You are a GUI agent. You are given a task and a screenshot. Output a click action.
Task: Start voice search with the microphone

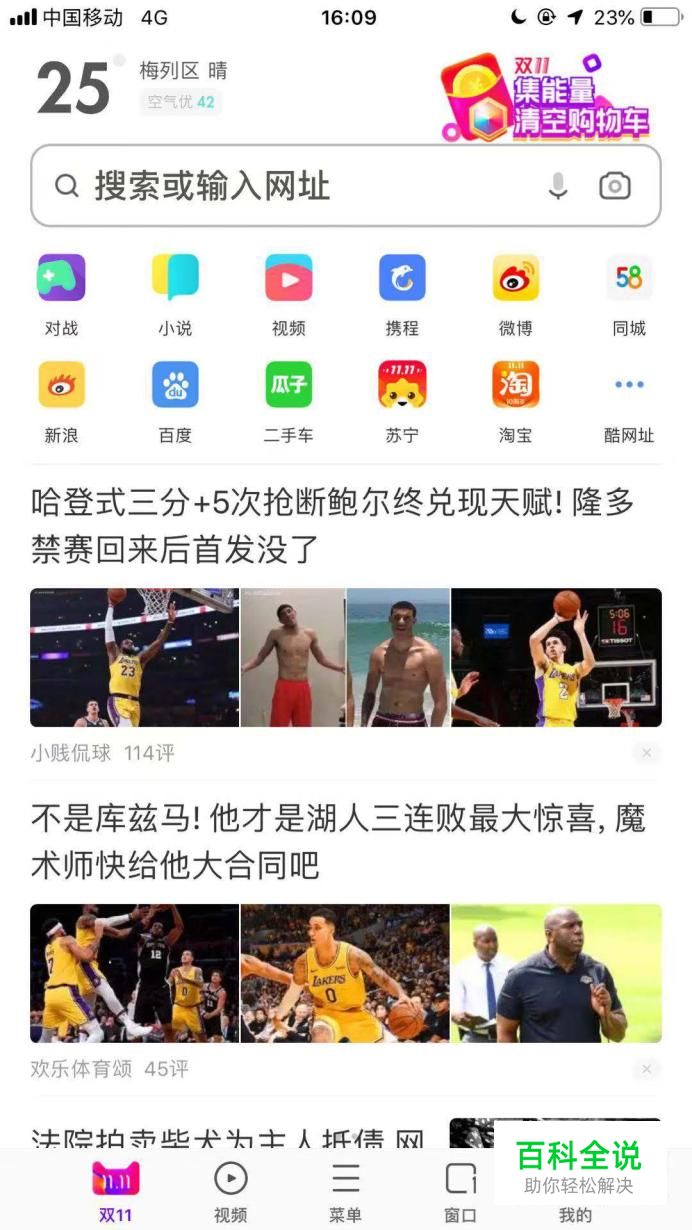point(558,186)
